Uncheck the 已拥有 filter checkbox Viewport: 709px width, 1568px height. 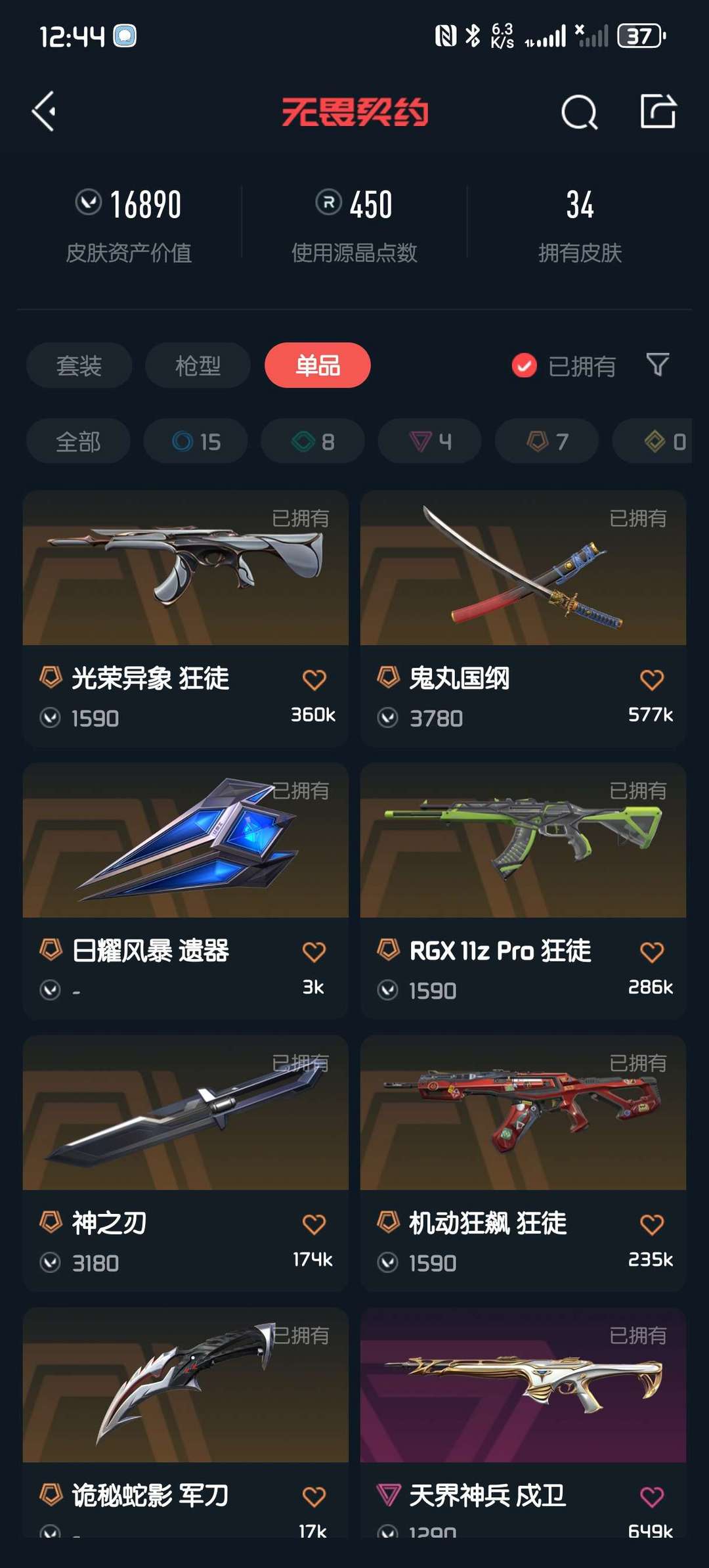(x=525, y=366)
